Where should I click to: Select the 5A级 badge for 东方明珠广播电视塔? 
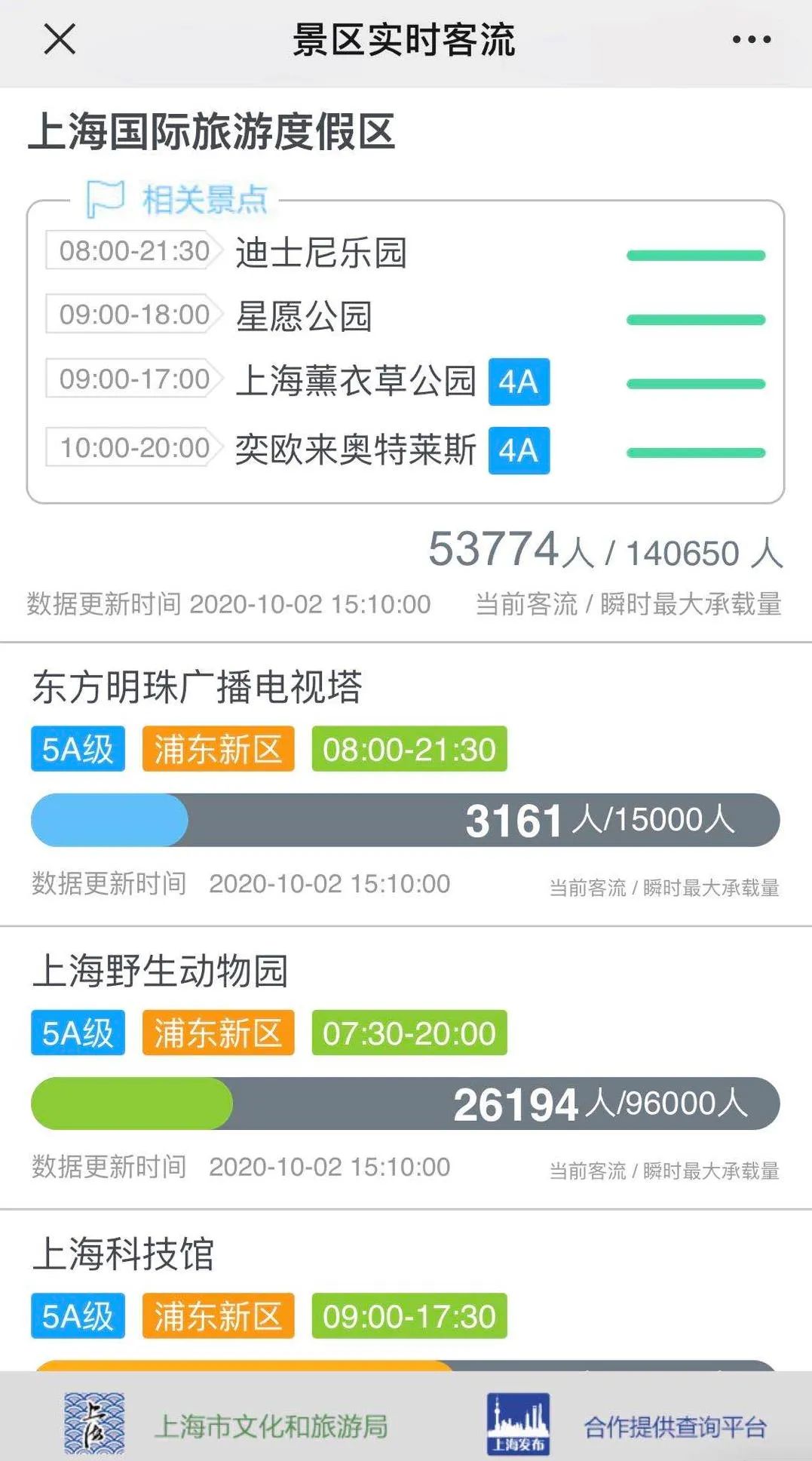(77, 749)
